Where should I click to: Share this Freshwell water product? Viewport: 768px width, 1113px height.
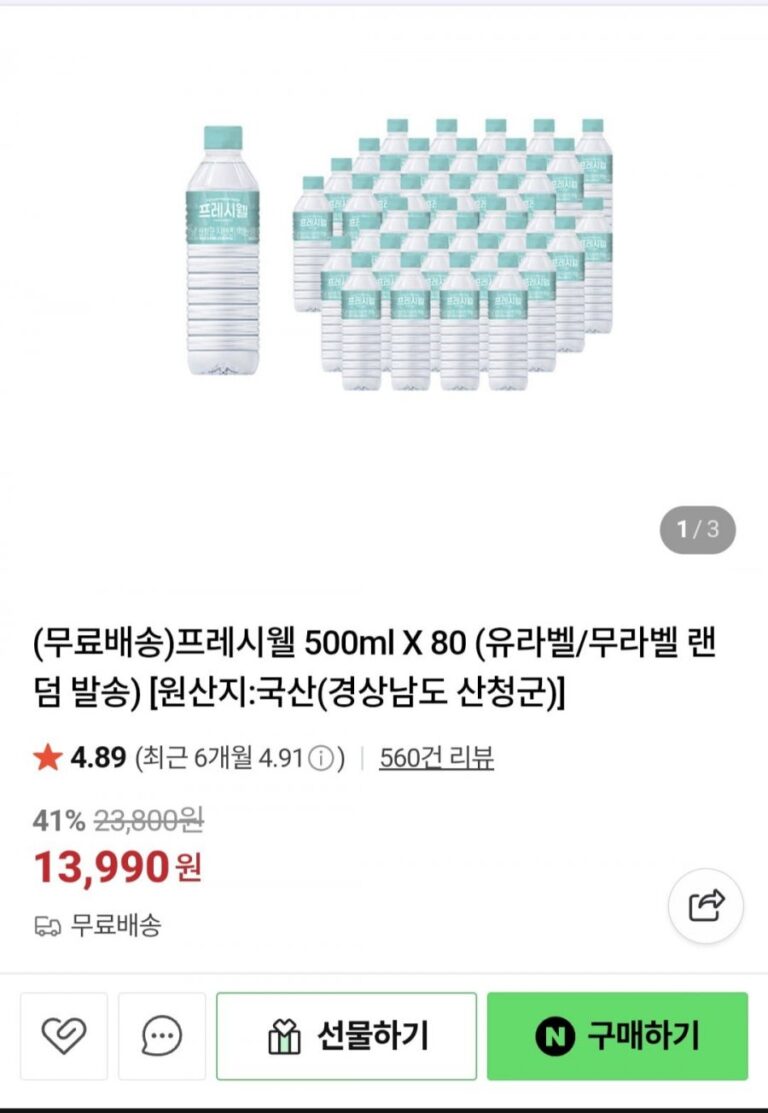pyautogui.click(x=706, y=906)
